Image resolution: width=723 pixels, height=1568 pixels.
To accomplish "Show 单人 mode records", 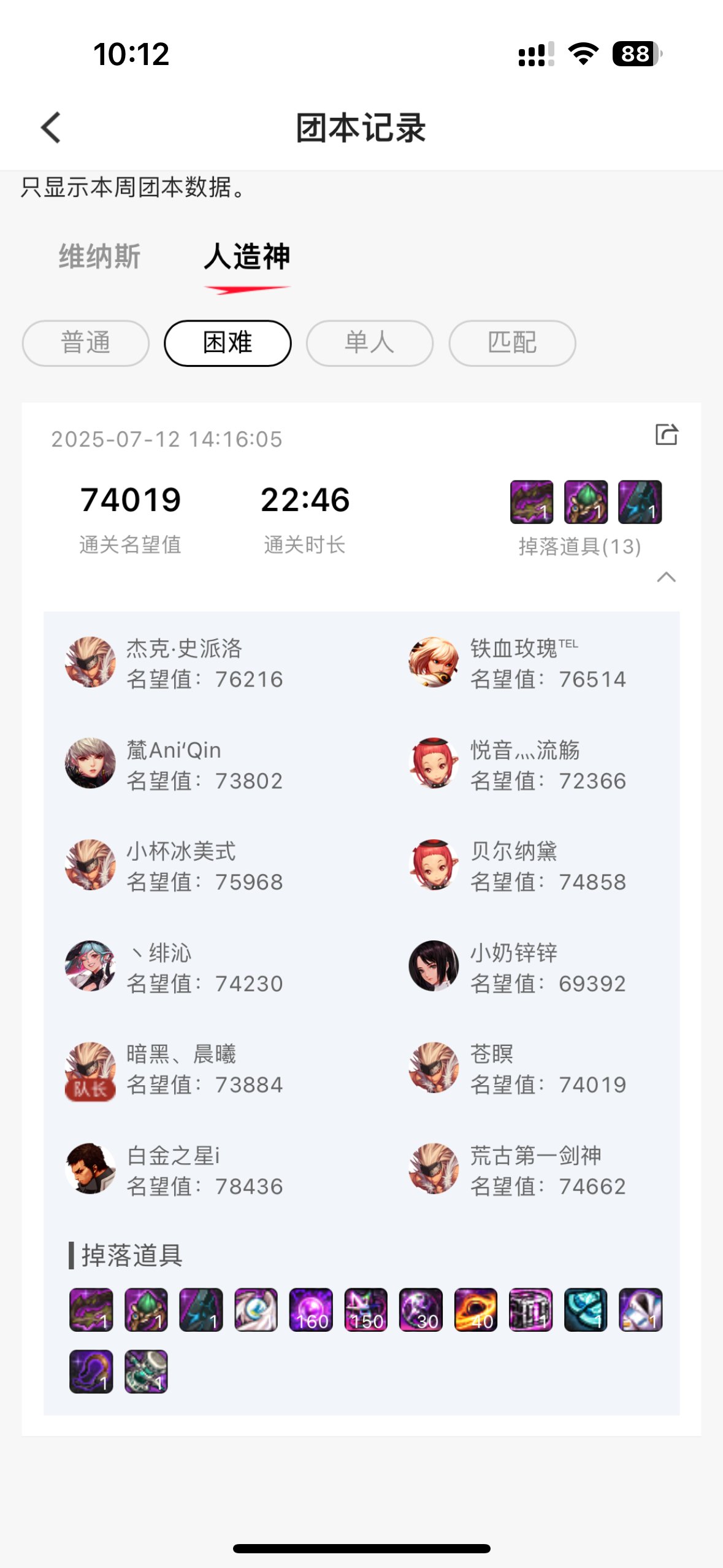I will (x=370, y=343).
